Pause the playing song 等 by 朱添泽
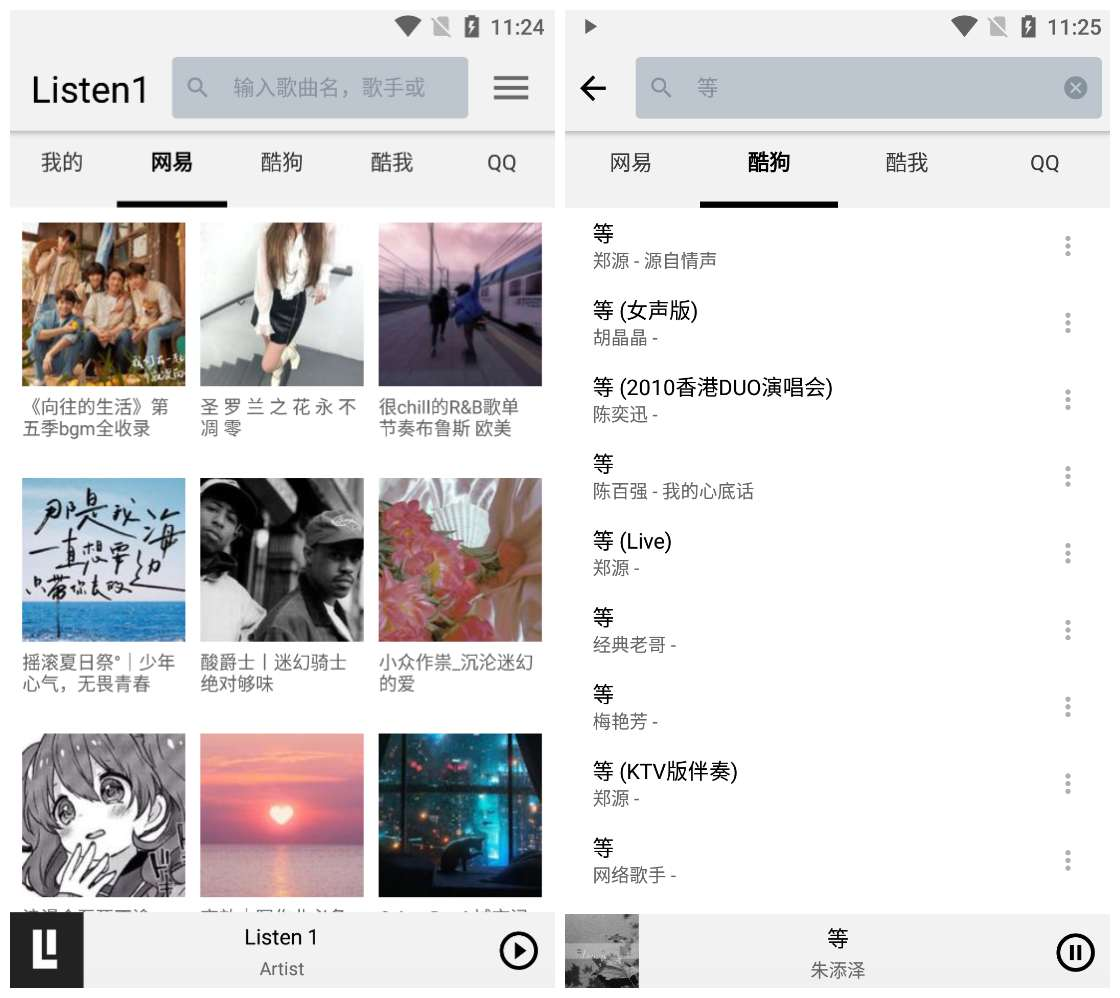Viewport: 1120px width, 998px height. coord(1075,951)
